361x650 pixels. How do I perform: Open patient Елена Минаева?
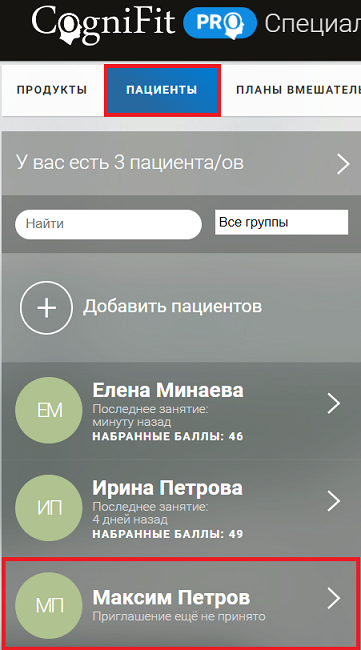181,410
